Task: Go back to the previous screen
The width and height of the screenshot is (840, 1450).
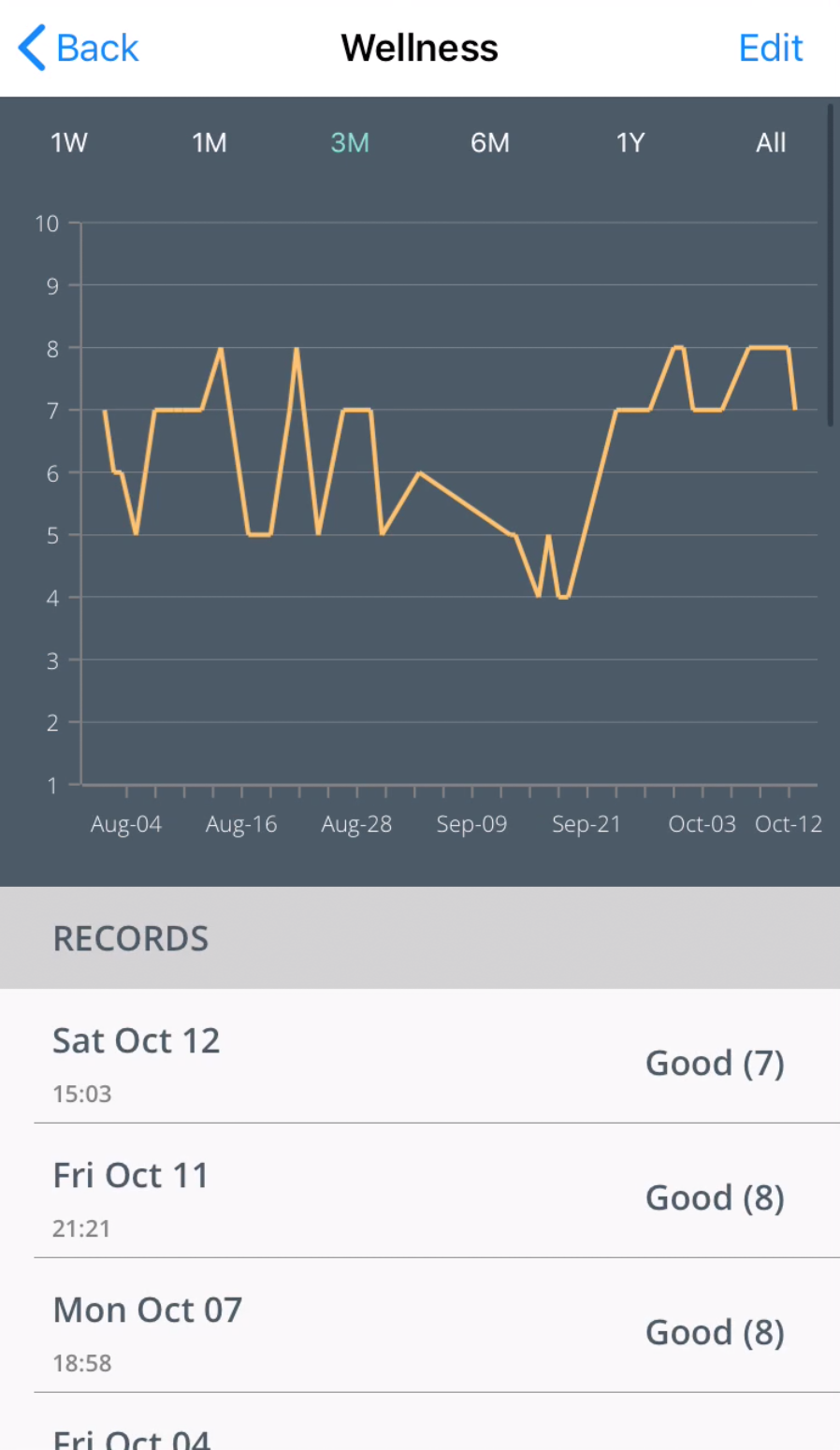Action: tap(79, 48)
